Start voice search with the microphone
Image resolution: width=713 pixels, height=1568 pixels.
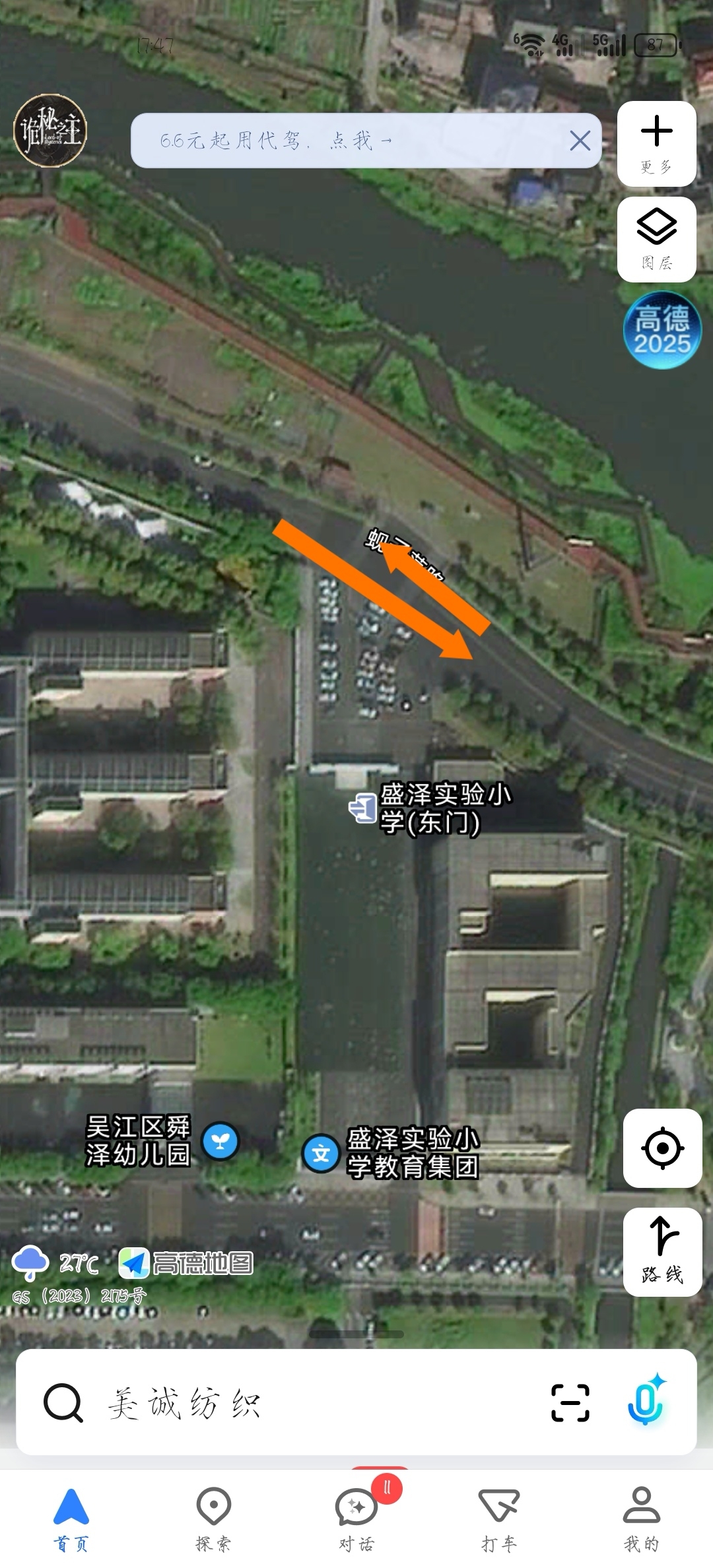coord(646,1402)
